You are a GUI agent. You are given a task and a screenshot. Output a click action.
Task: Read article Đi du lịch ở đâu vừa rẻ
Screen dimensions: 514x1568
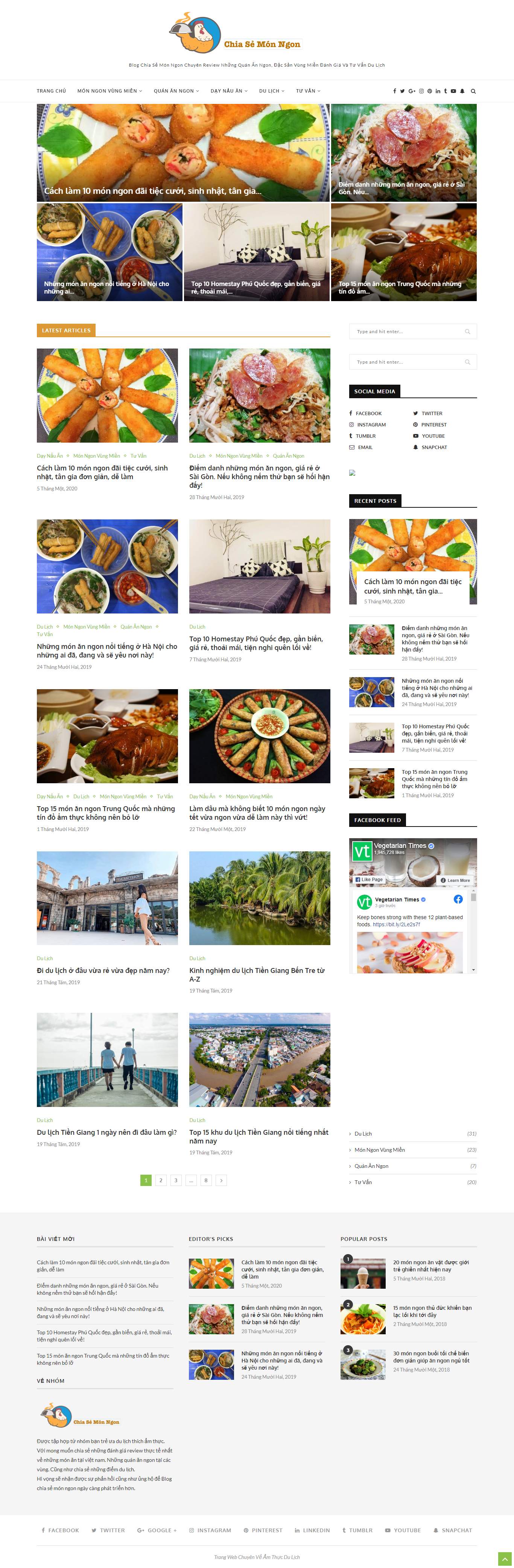pos(103,970)
